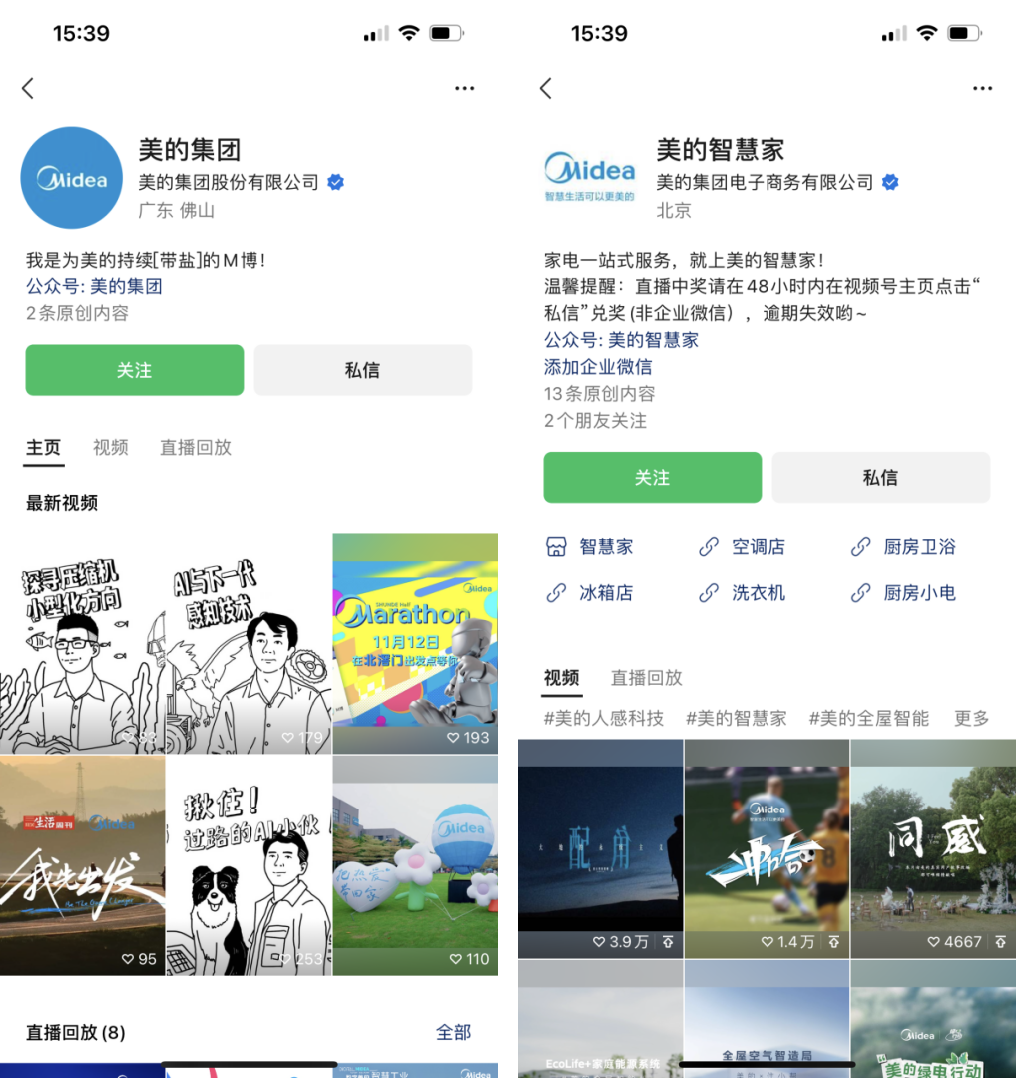This screenshot has width=1016, height=1080.
Task: Switch to 直播回放 tab on 美的集团 profile
Action: pos(196,448)
